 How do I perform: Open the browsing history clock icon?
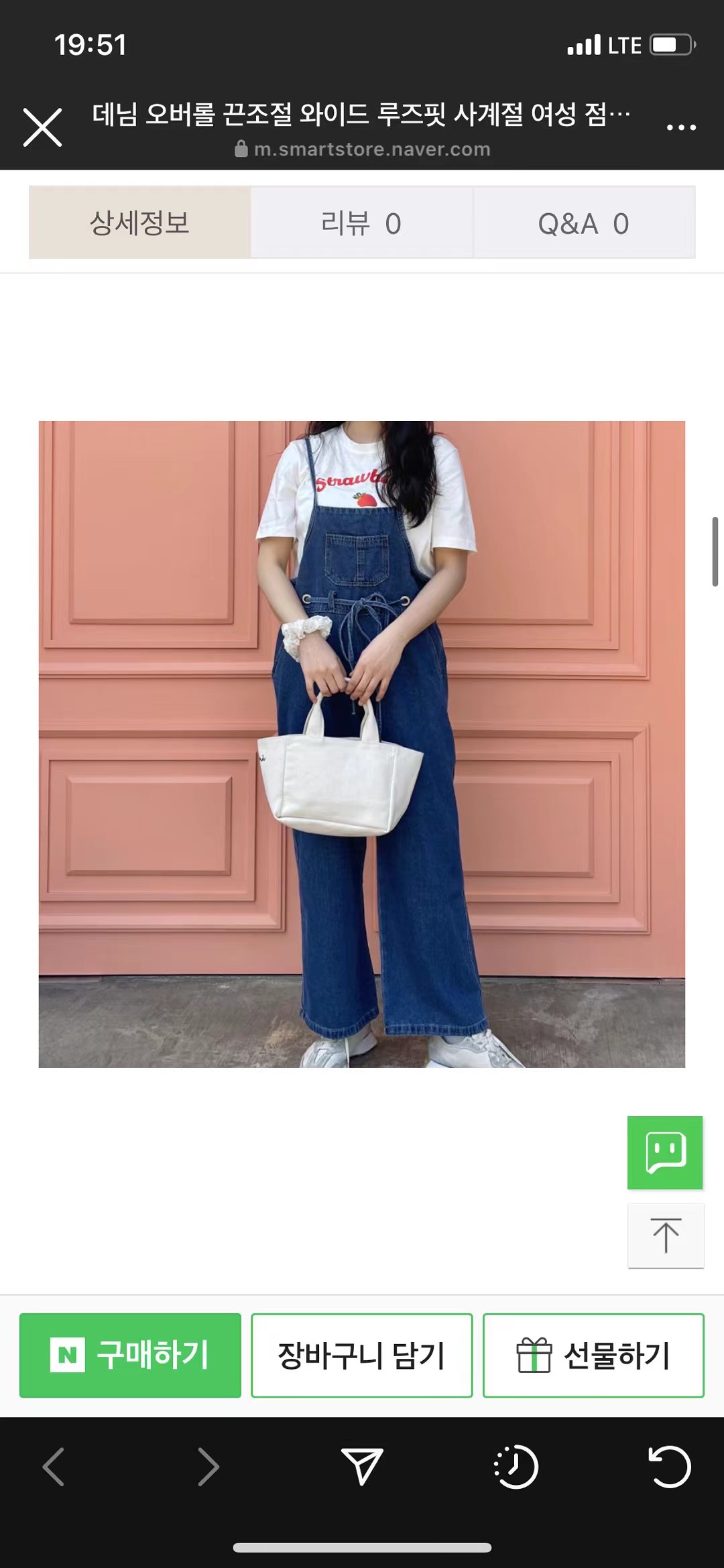point(516,1467)
